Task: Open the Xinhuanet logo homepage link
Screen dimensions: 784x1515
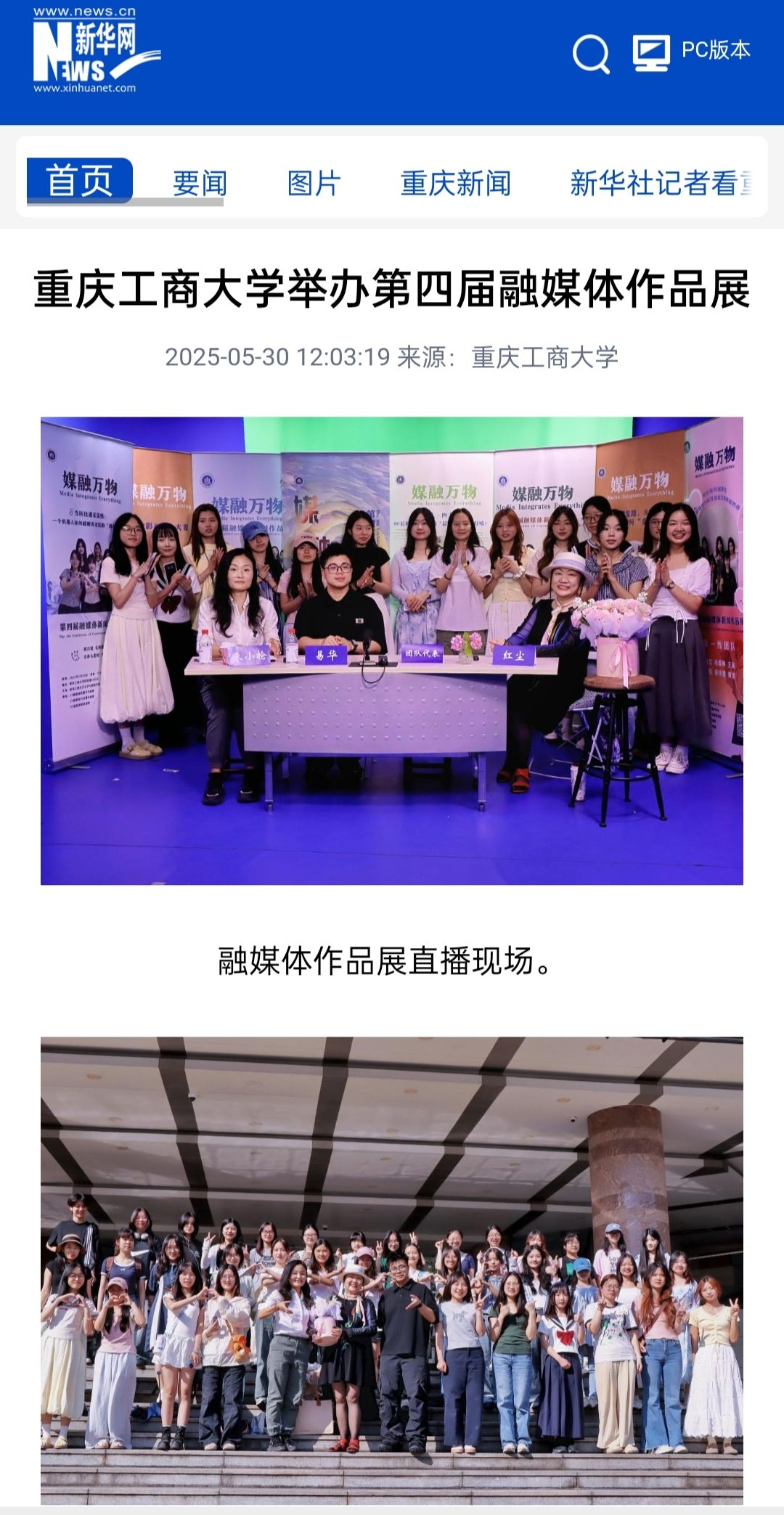Action: [93, 51]
